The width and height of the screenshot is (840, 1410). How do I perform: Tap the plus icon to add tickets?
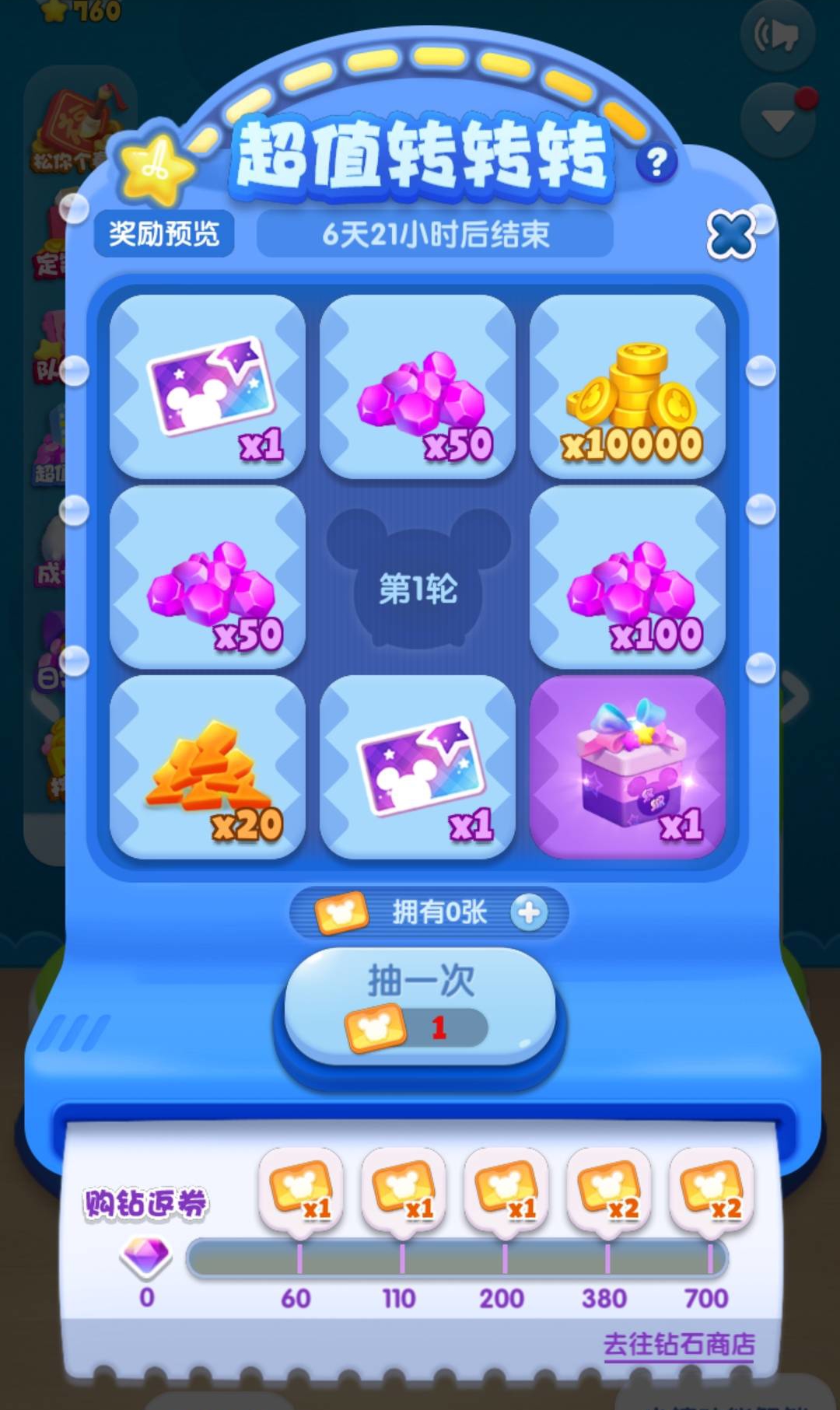(x=529, y=912)
